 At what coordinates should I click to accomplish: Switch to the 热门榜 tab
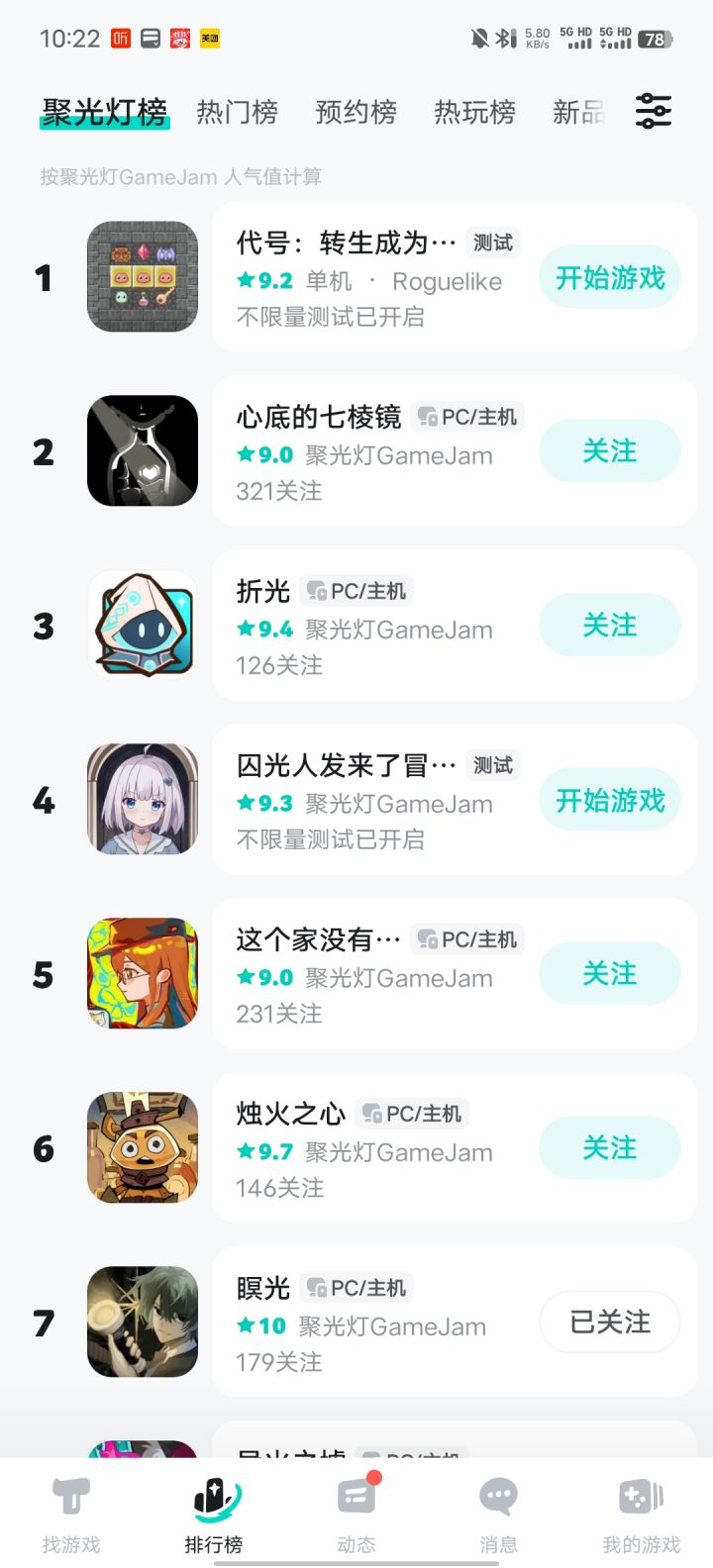click(237, 112)
